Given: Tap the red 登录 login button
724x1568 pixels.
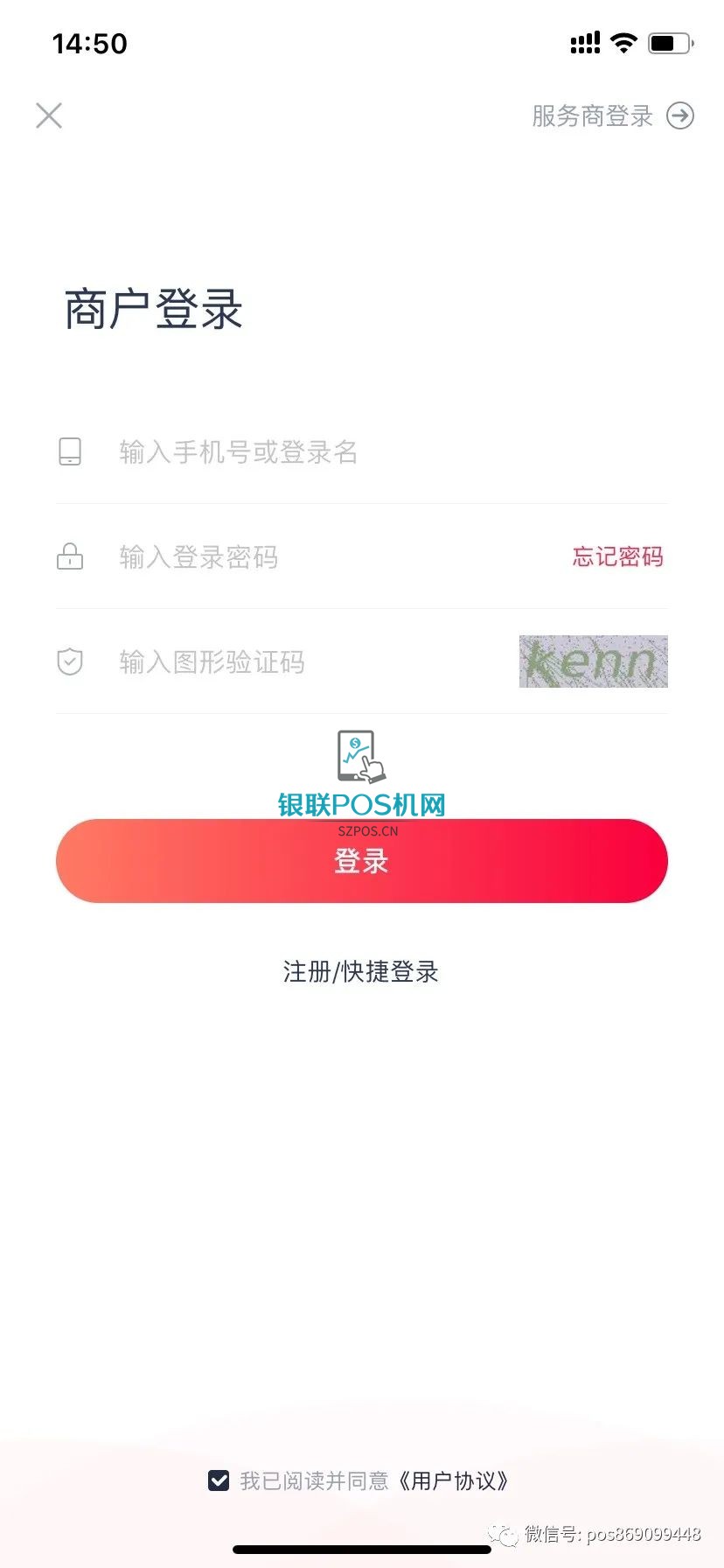Looking at the screenshot, I should (x=361, y=861).
